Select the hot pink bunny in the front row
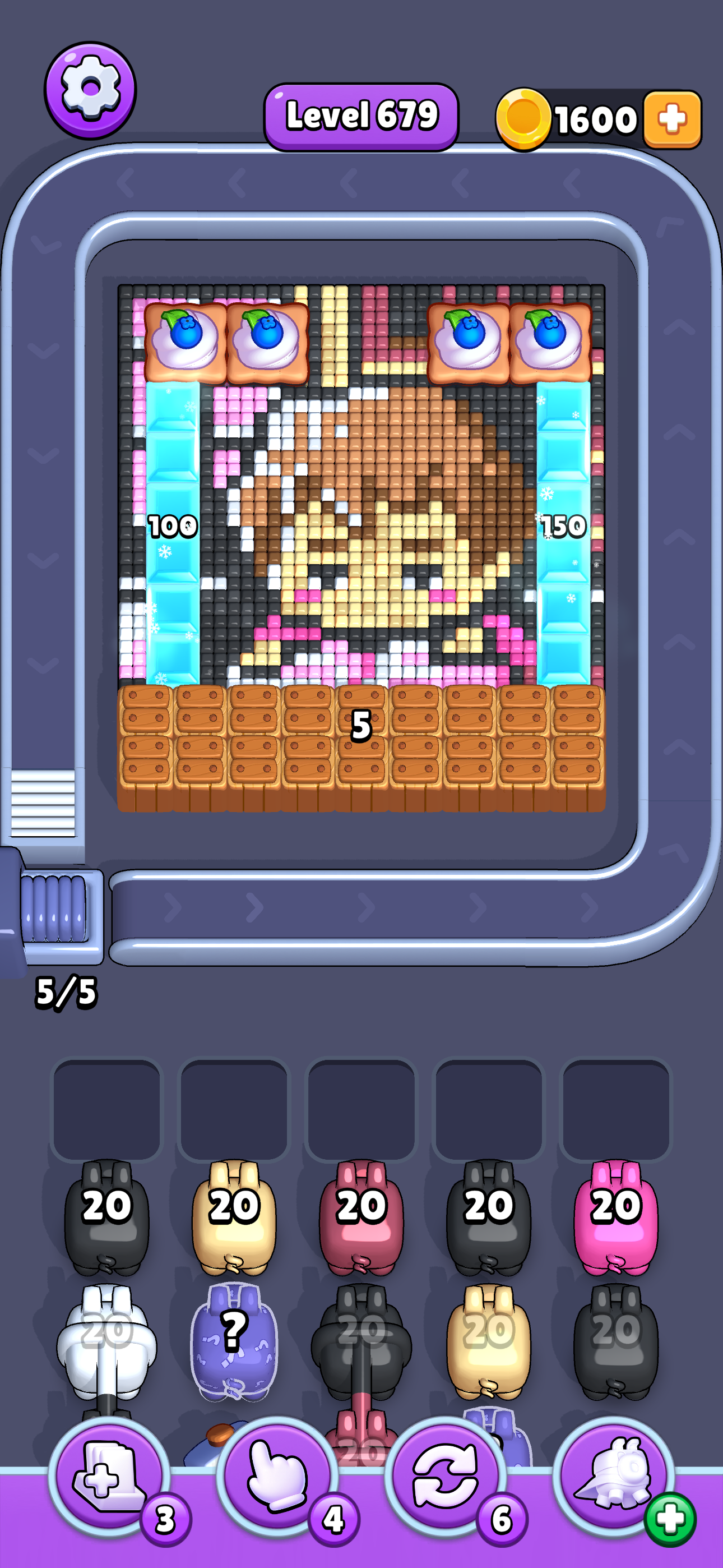723x1568 pixels. (616, 1217)
